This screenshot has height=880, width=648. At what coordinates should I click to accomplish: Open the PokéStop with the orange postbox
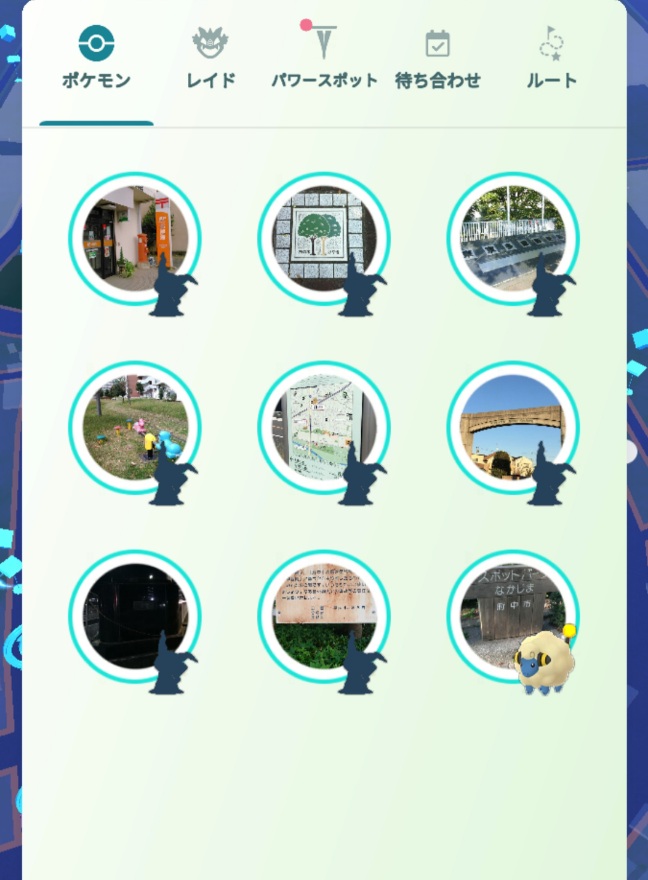click(x=135, y=238)
